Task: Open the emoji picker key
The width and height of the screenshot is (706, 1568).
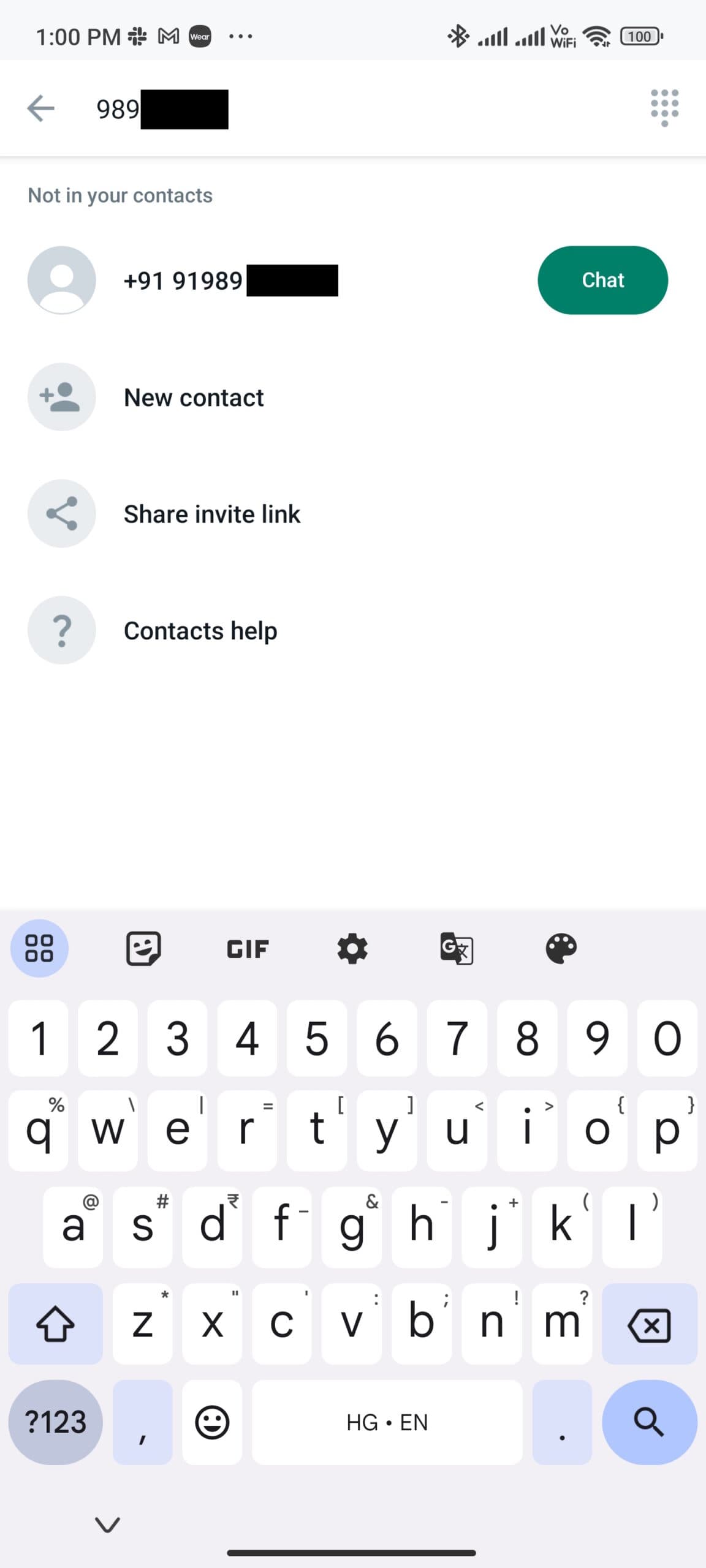Action: click(211, 1422)
